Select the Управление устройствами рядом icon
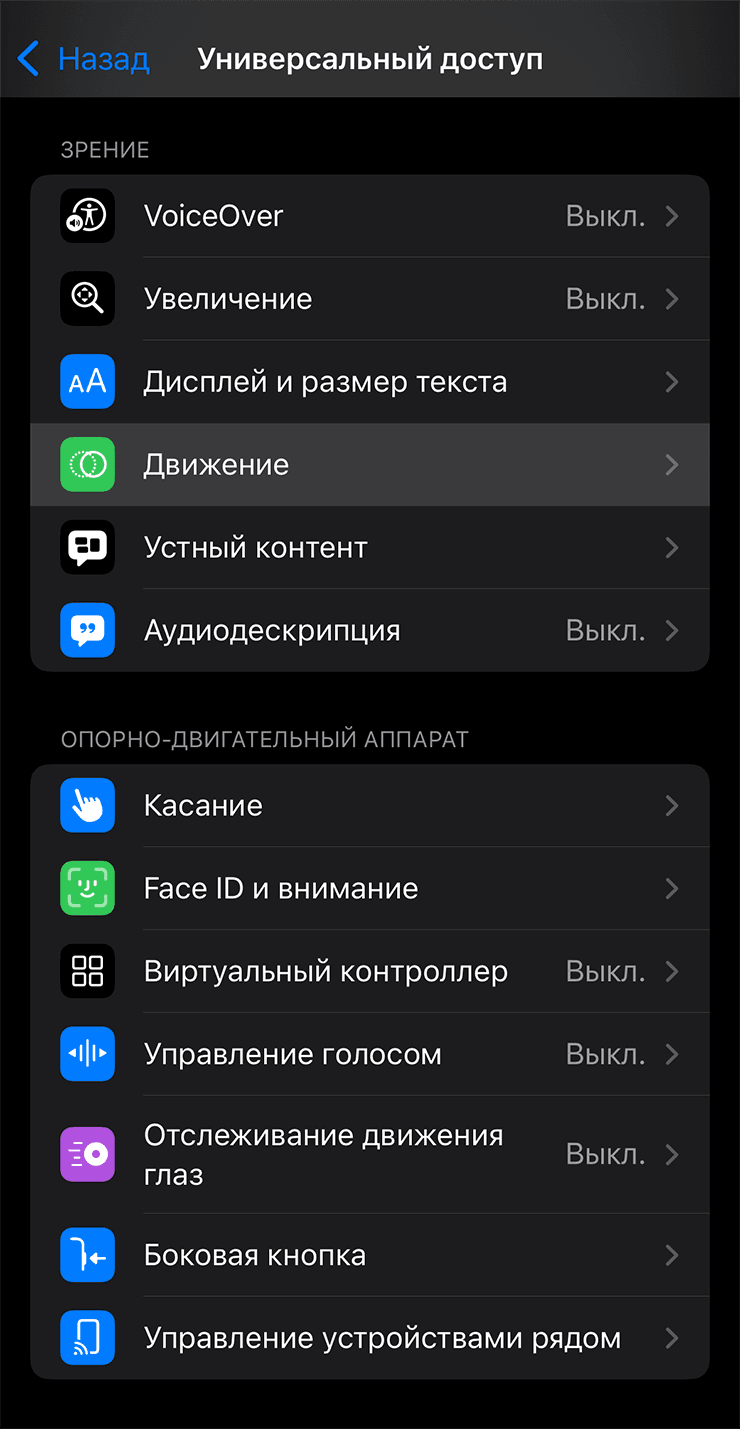The image size is (740, 1429). click(x=87, y=1338)
